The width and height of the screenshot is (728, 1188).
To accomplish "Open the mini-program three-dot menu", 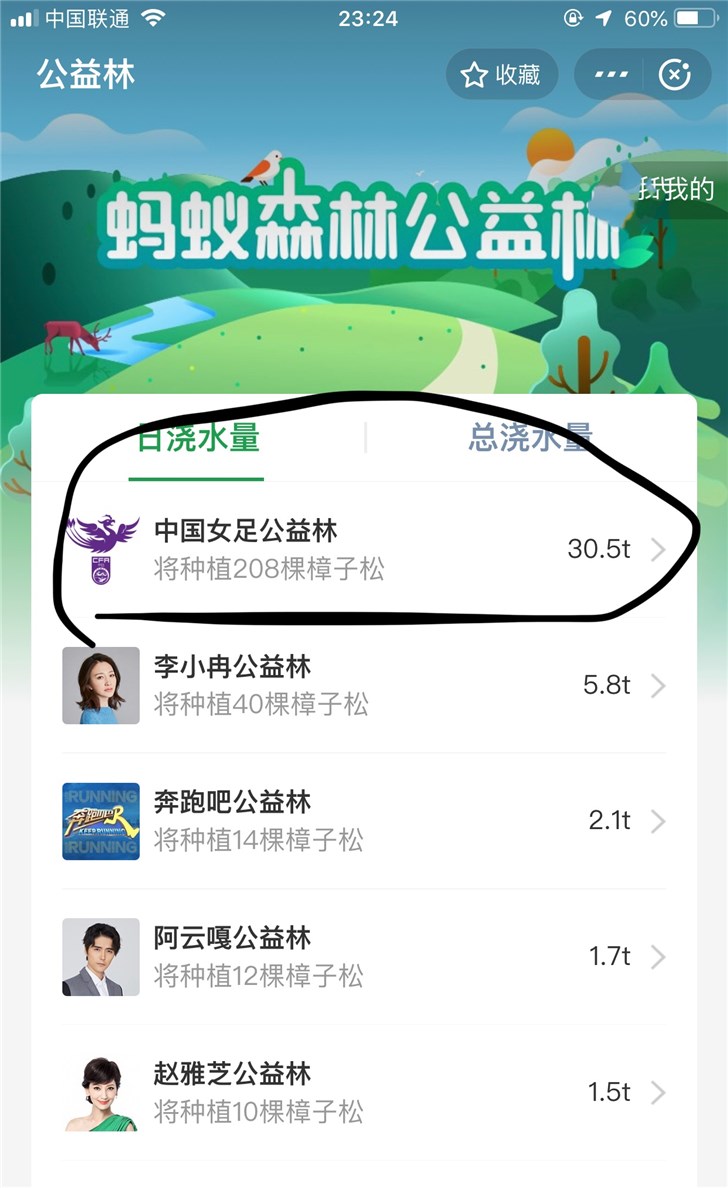I will click(x=611, y=75).
